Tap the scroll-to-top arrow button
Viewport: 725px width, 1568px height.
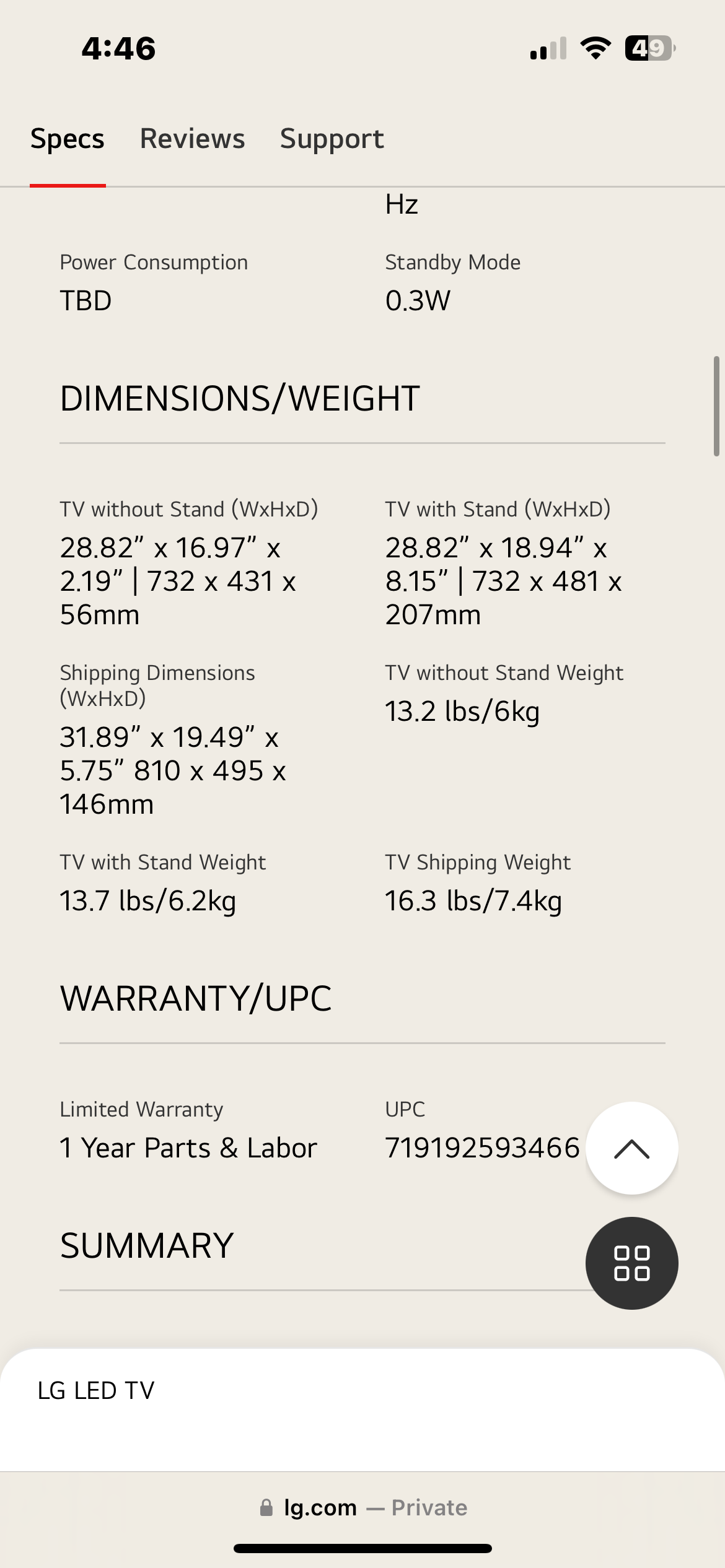[631, 1148]
